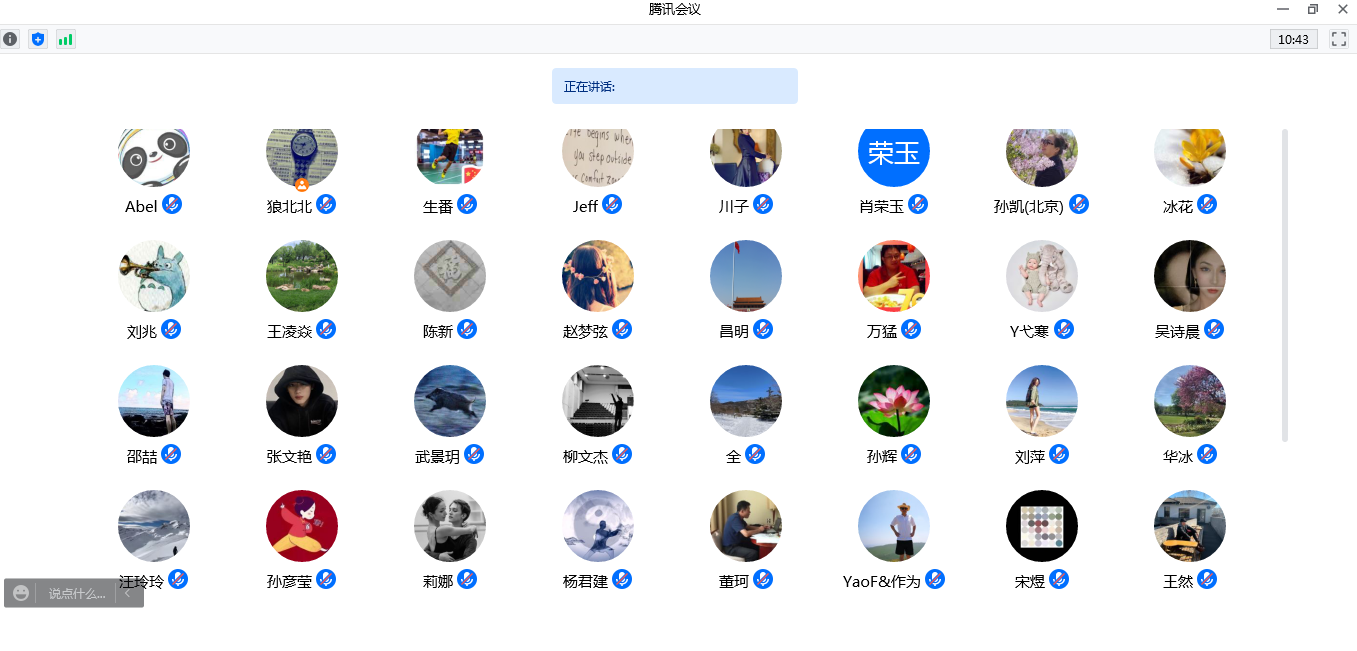The height and width of the screenshot is (651, 1357).
Task: Minimize the Tencent Meeting window
Action: tap(1283, 9)
